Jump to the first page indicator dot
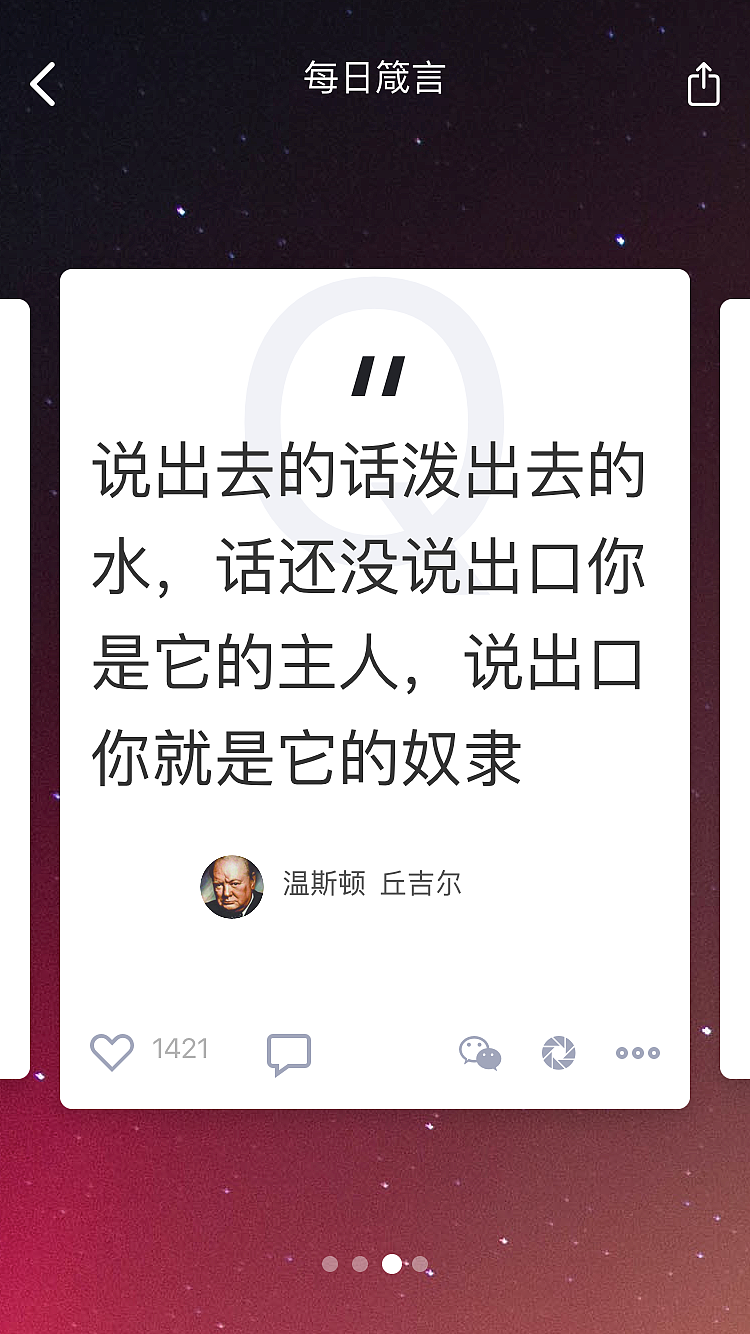The height and width of the screenshot is (1334, 750). 330,1264
